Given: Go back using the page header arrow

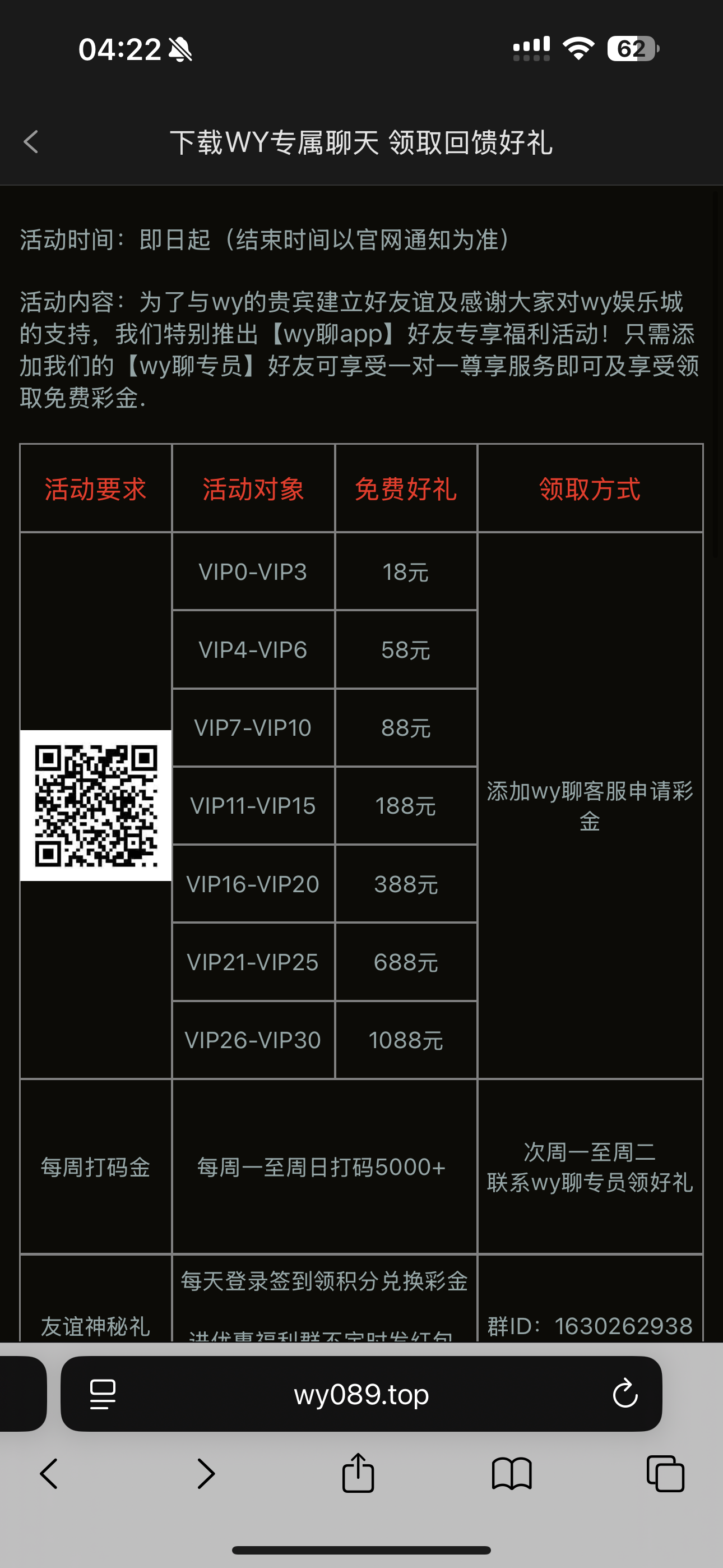Looking at the screenshot, I should tap(31, 142).
